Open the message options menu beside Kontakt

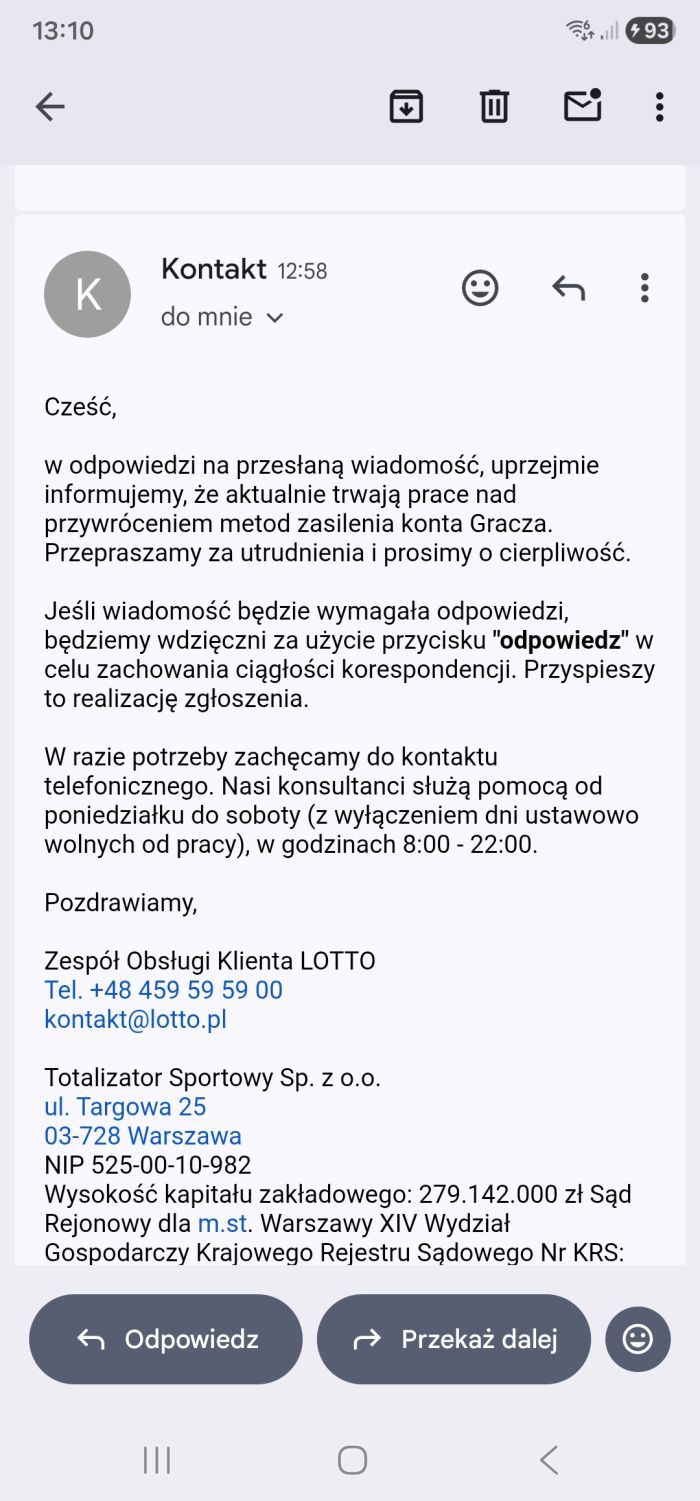645,288
